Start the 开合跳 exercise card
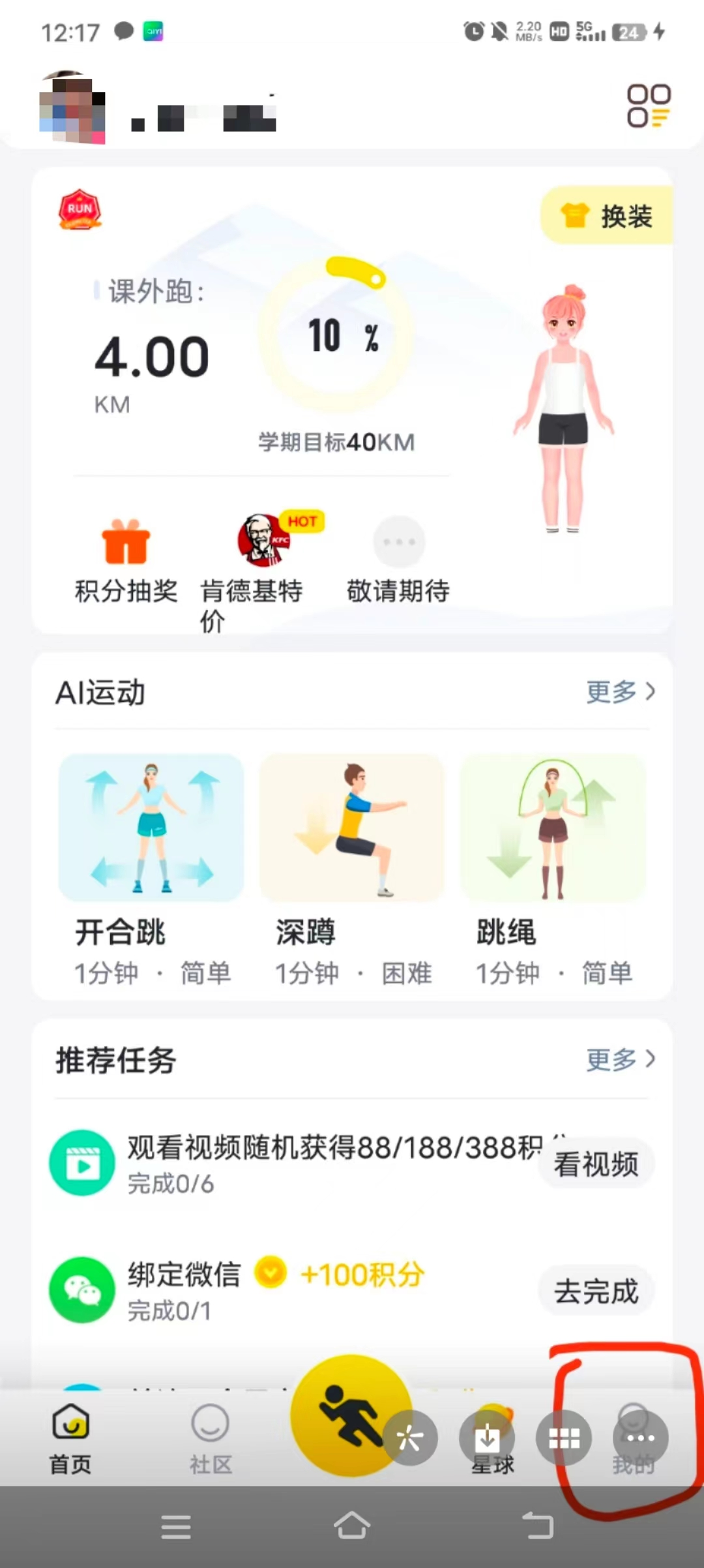The width and height of the screenshot is (704, 1568). pos(151,867)
